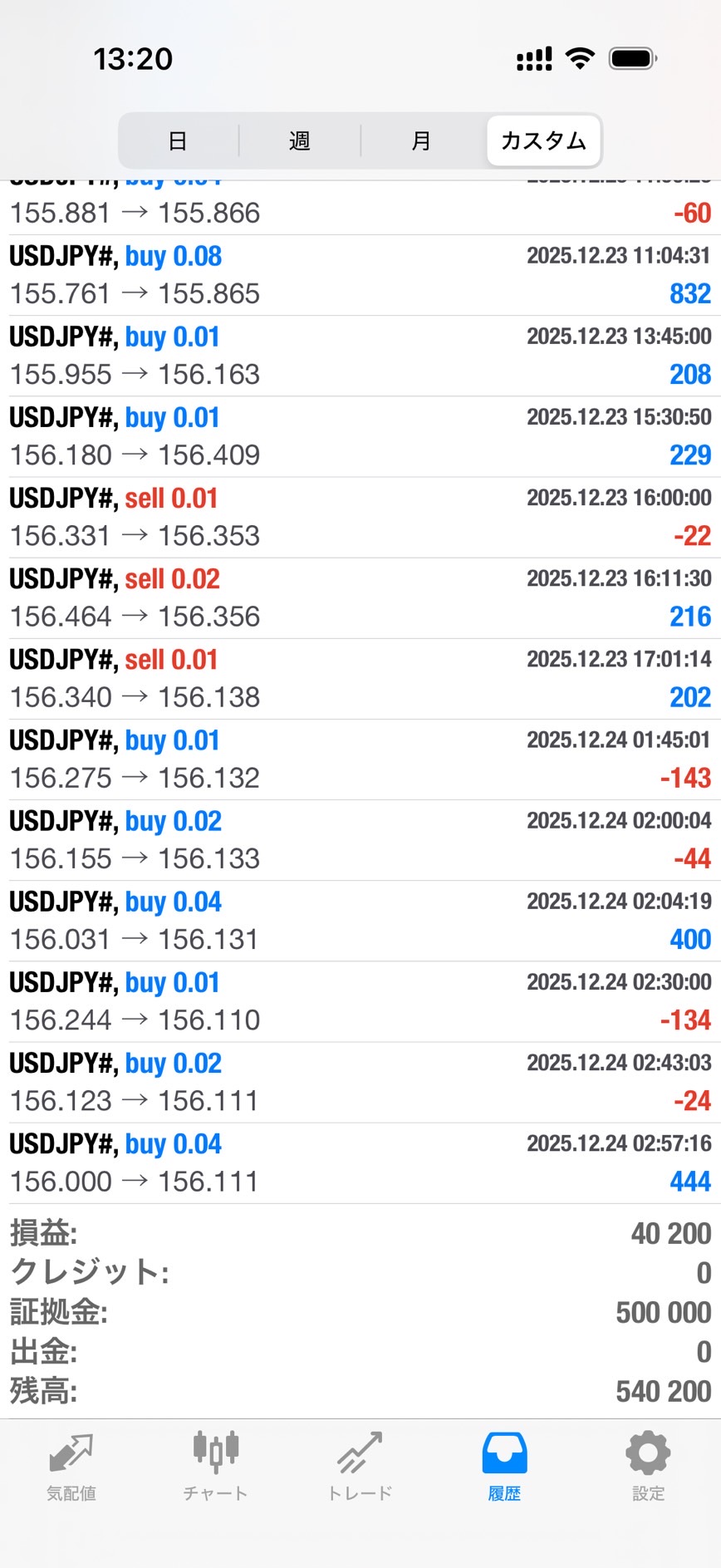The width and height of the screenshot is (721, 1568).
Task: Select the buy 0.02 trade at 02:00:04
Action: pyautogui.click(x=360, y=839)
